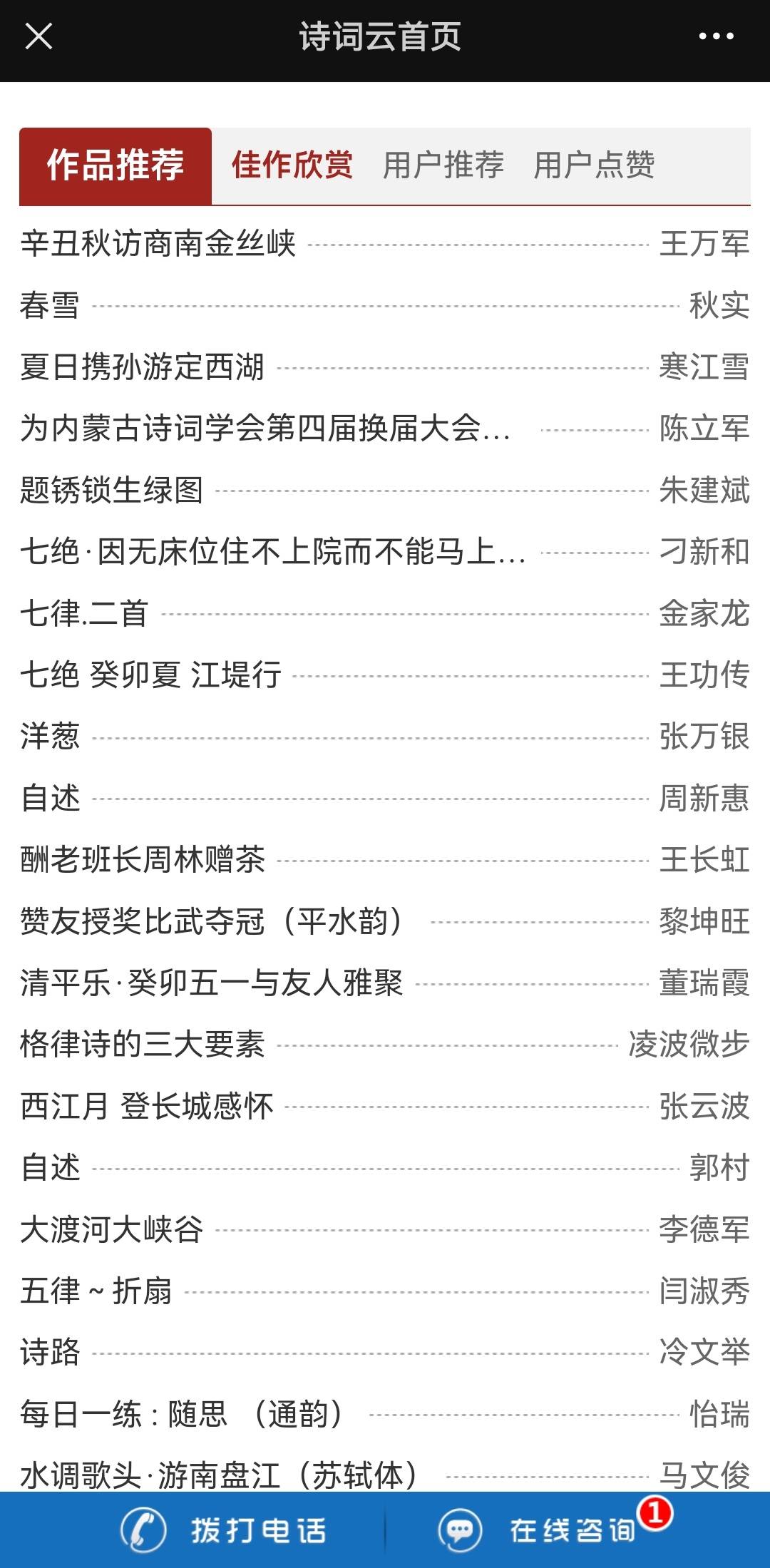Viewport: 770px width, 1568px height.
Task: Close the 诗词云首页 page
Action: click(x=38, y=36)
